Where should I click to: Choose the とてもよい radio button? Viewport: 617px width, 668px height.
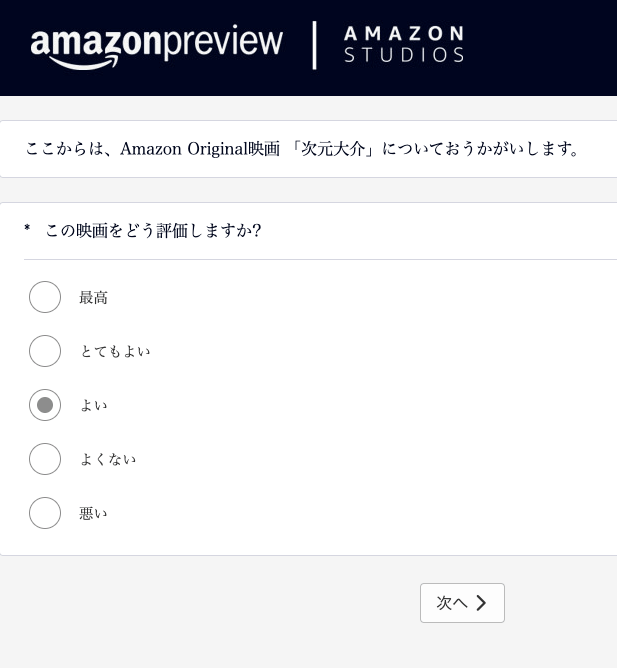click(x=45, y=351)
